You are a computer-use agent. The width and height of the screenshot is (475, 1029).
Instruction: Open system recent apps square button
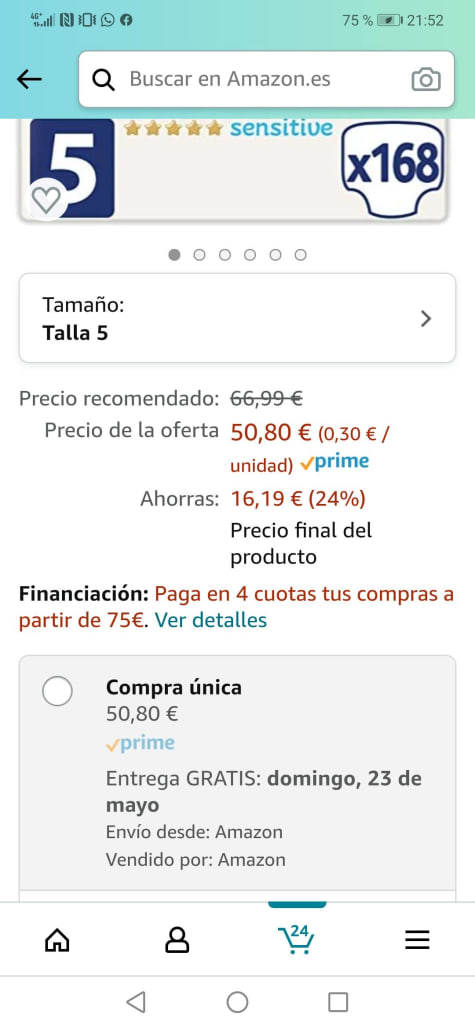point(338,1002)
